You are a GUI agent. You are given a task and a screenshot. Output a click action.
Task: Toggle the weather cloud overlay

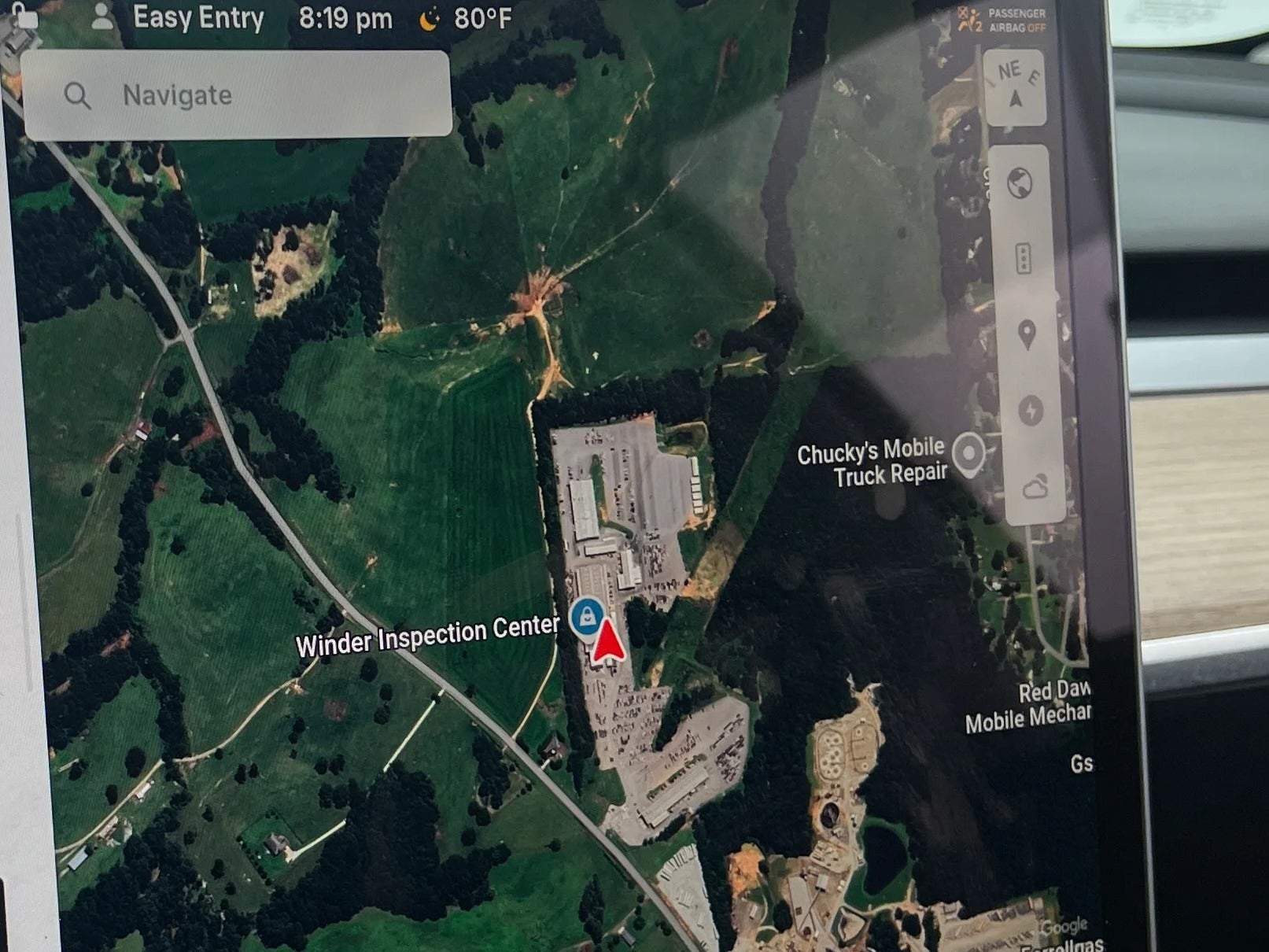pyautogui.click(x=1035, y=489)
